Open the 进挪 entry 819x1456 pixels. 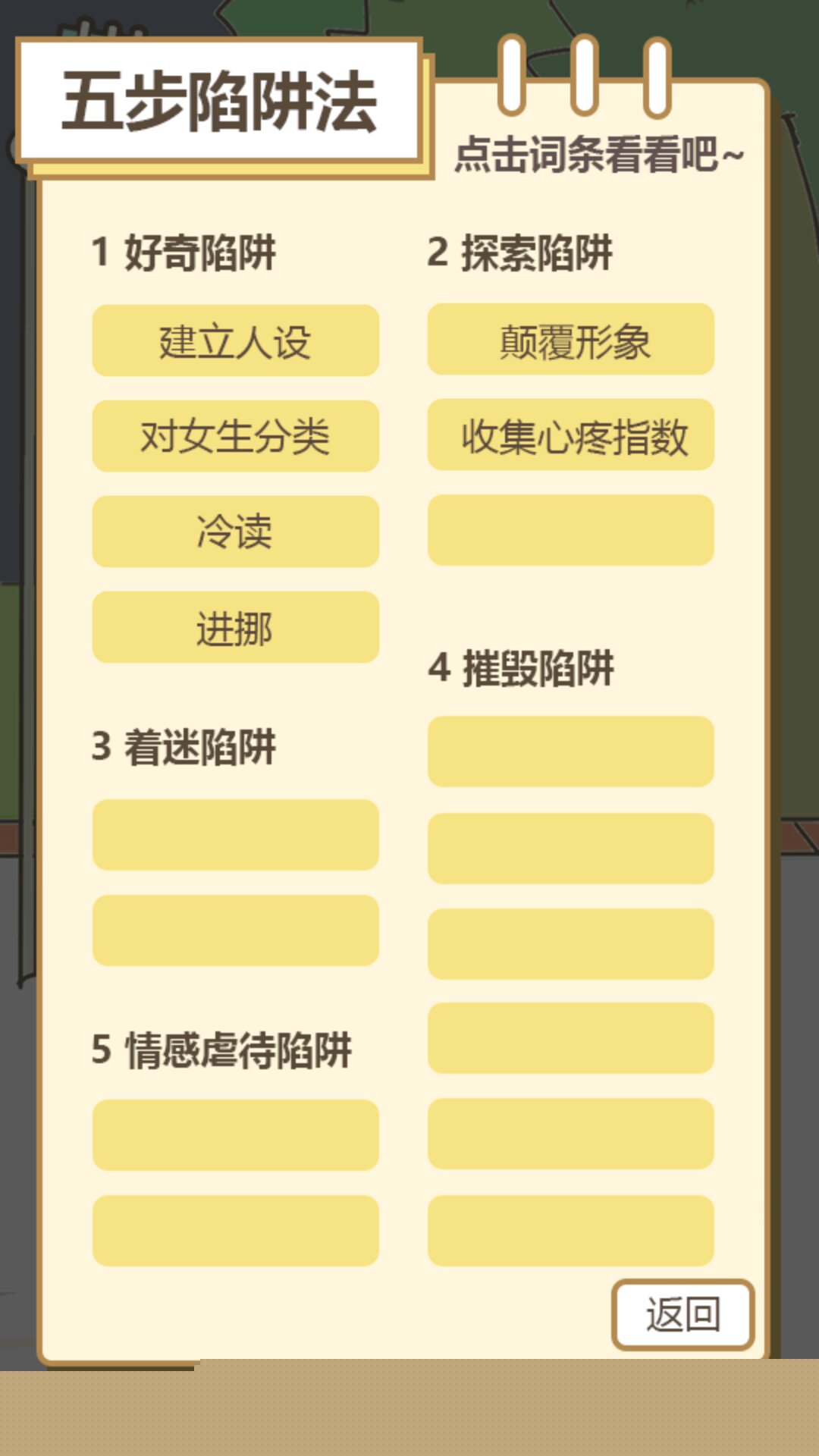235,627
